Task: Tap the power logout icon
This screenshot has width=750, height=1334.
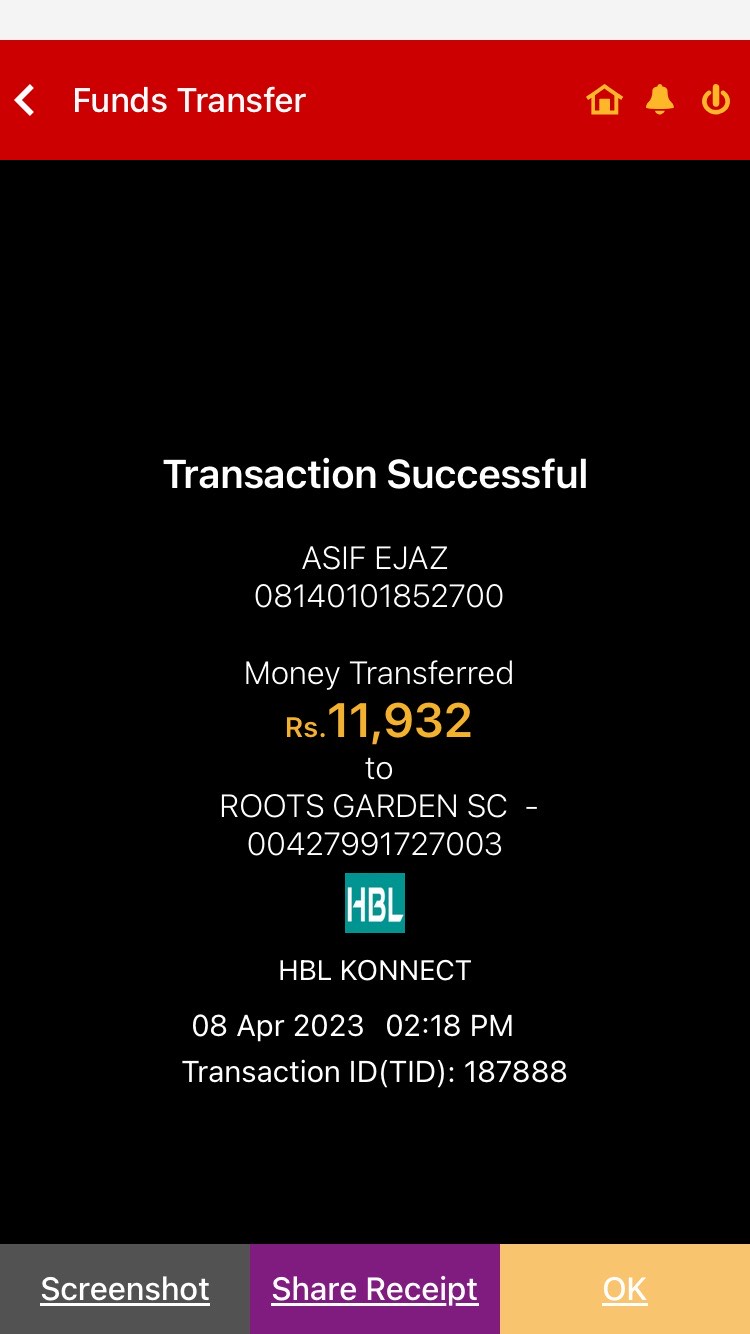Action: click(x=716, y=100)
